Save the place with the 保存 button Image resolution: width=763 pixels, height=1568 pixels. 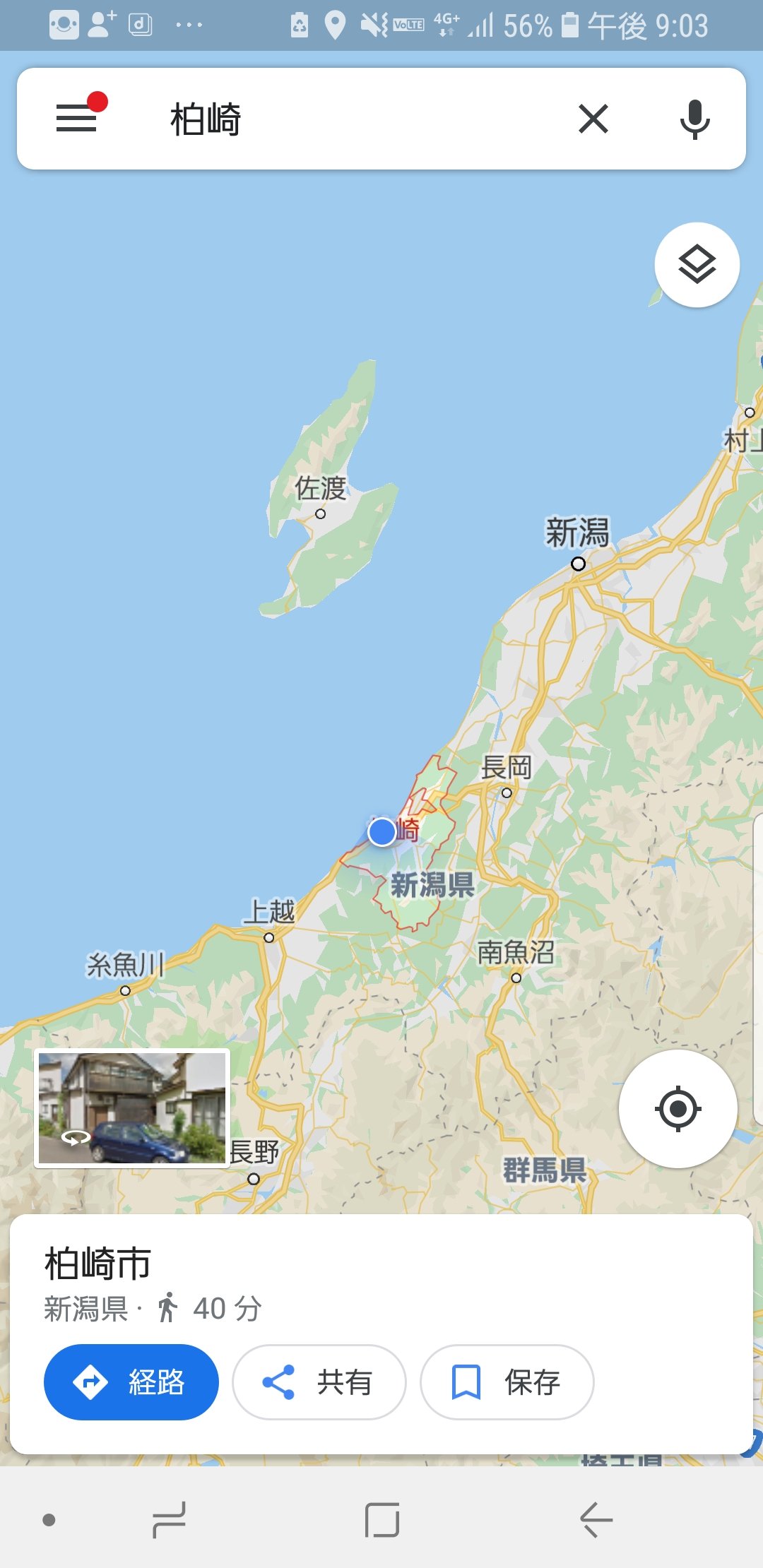(x=507, y=1382)
